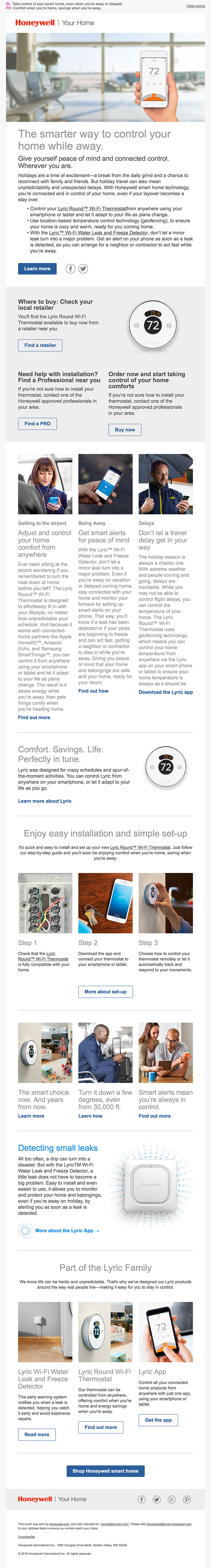
Task: Tap the More about set-up button
Action: pos(105,992)
